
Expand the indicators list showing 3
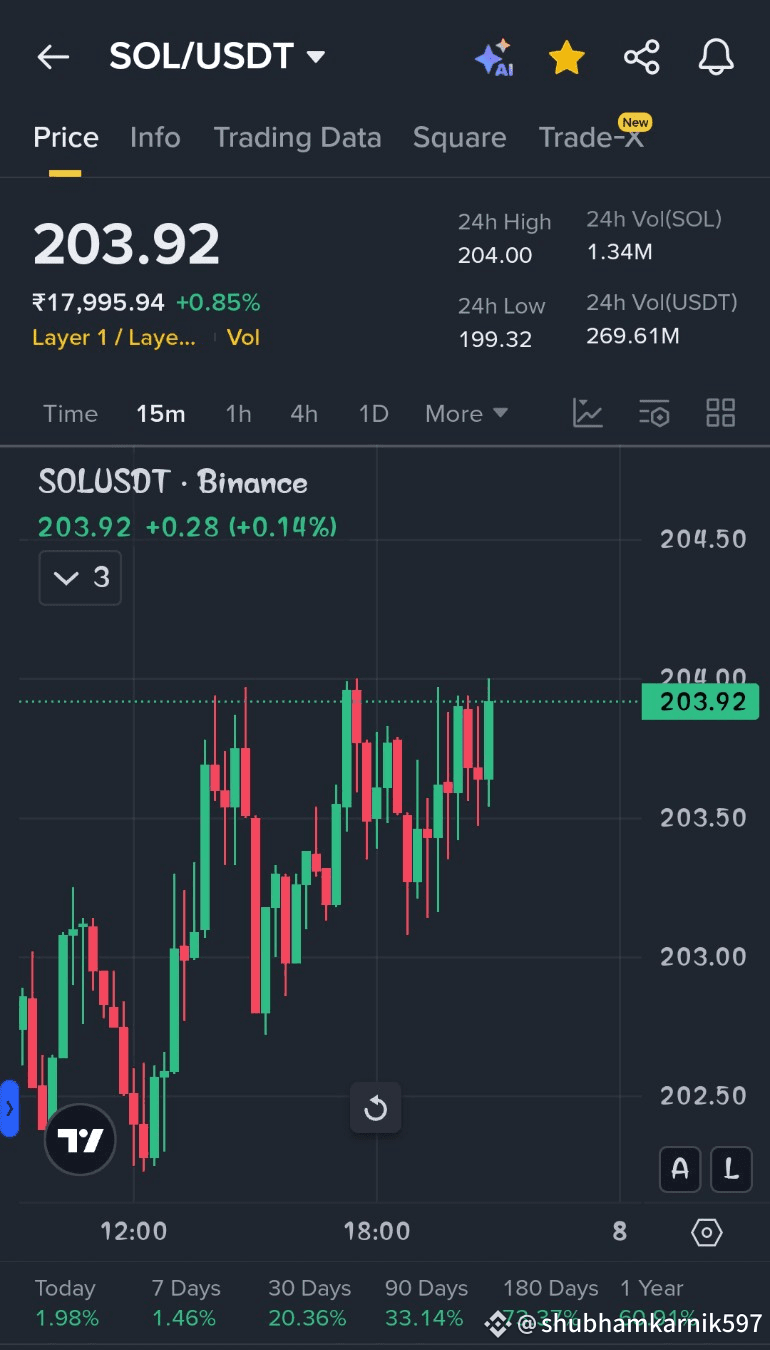pos(80,577)
